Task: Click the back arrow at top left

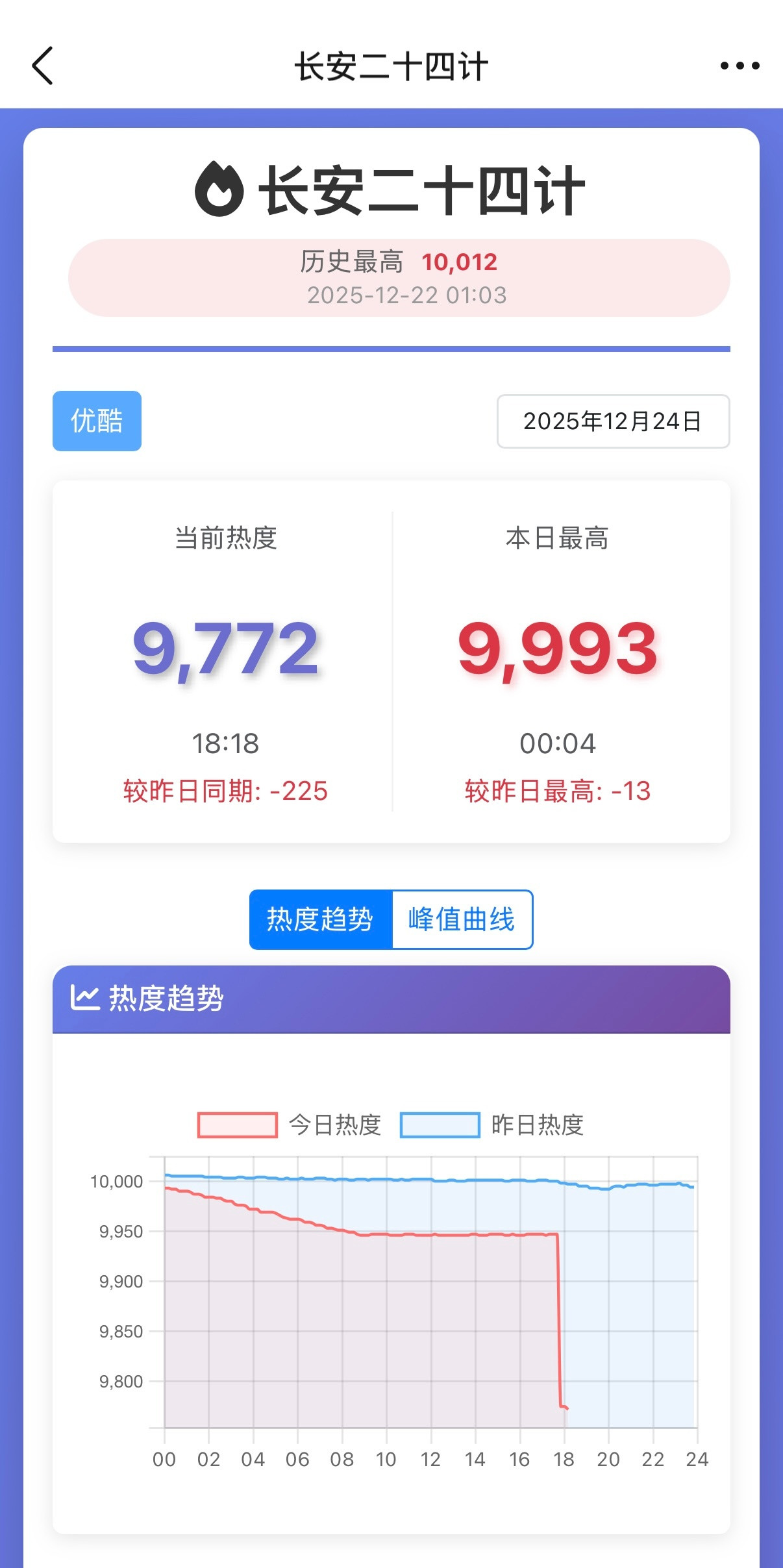Action: [42, 65]
